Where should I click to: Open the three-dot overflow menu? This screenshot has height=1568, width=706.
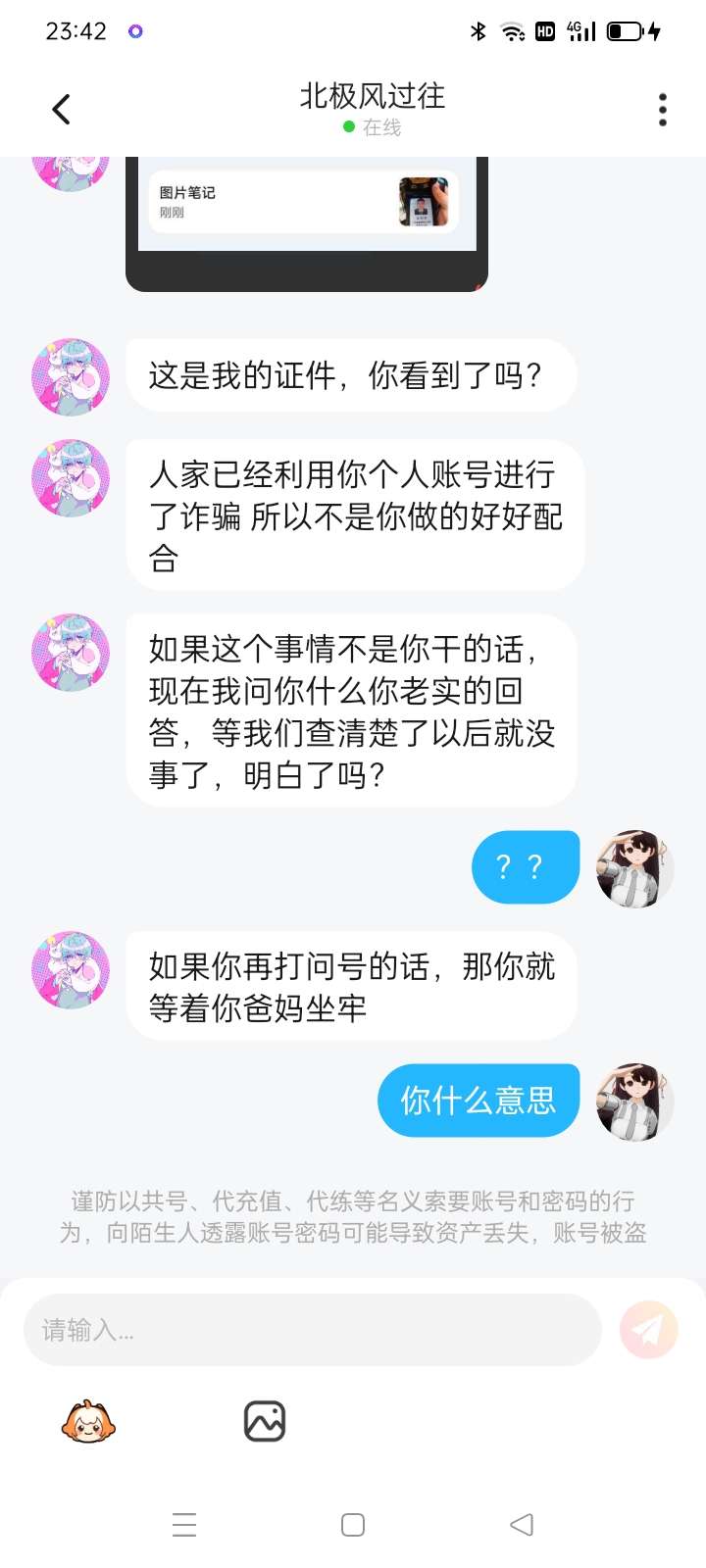tap(663, 109)
